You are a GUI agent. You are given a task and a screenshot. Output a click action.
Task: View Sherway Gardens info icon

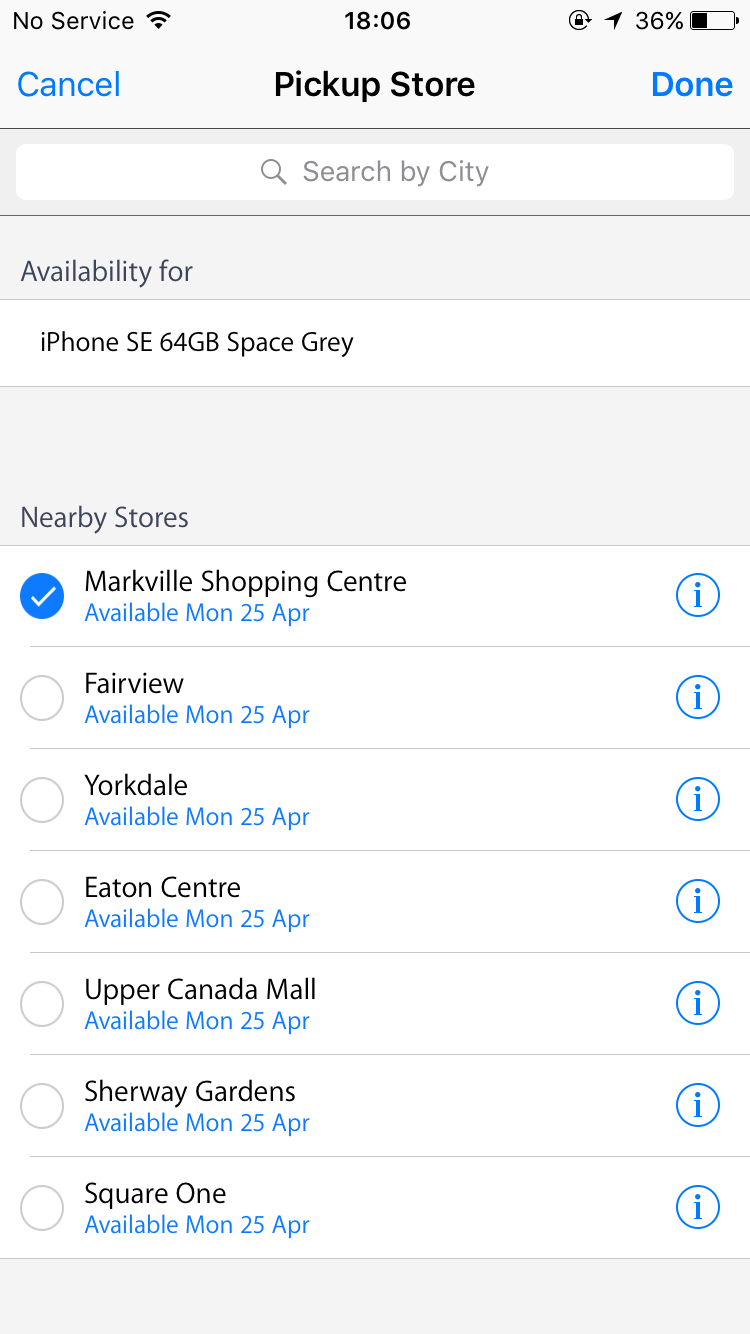pyautogui.click(x=698, y=1106)
